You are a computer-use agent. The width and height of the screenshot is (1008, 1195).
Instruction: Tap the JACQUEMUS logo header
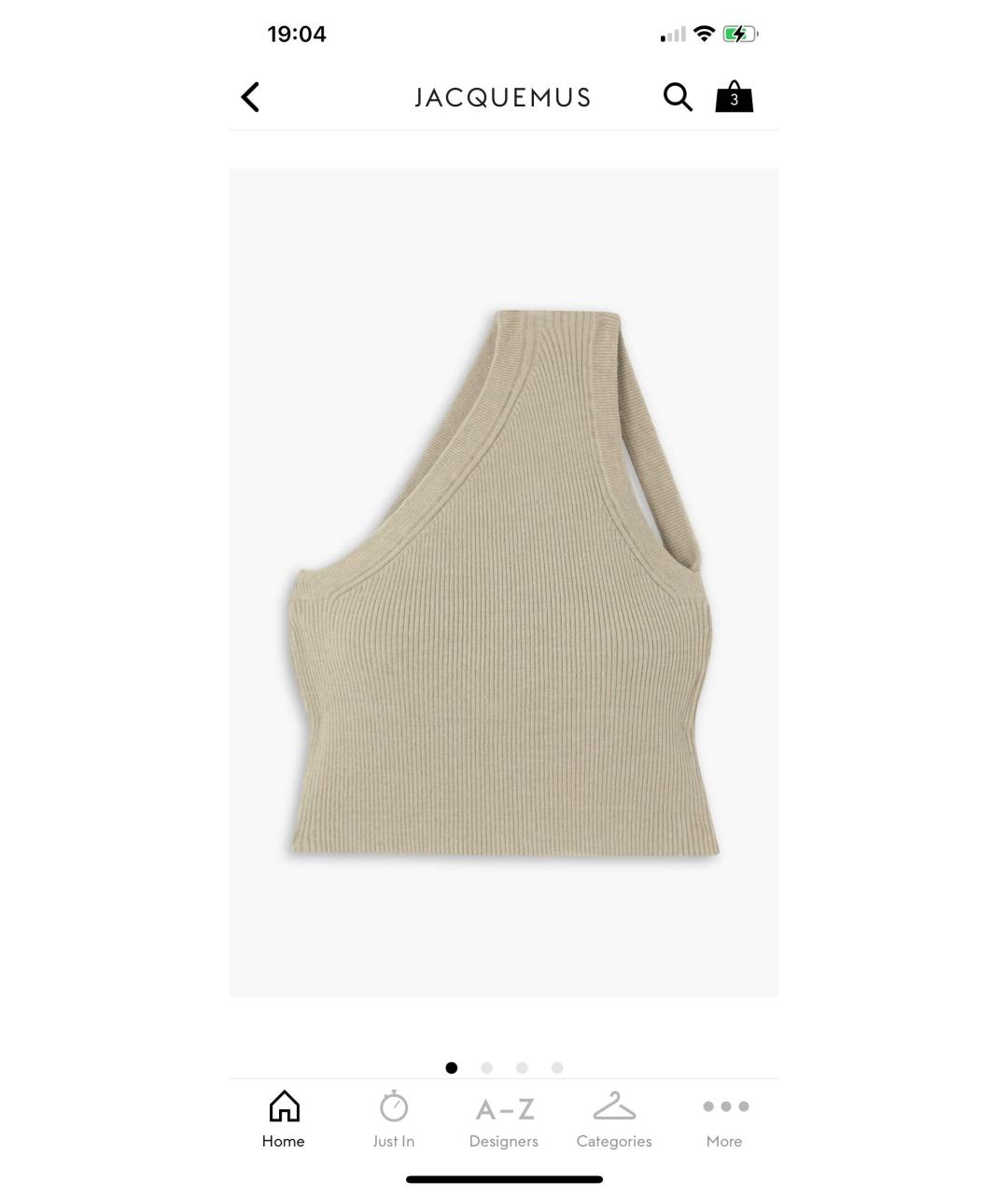(503, 97)
